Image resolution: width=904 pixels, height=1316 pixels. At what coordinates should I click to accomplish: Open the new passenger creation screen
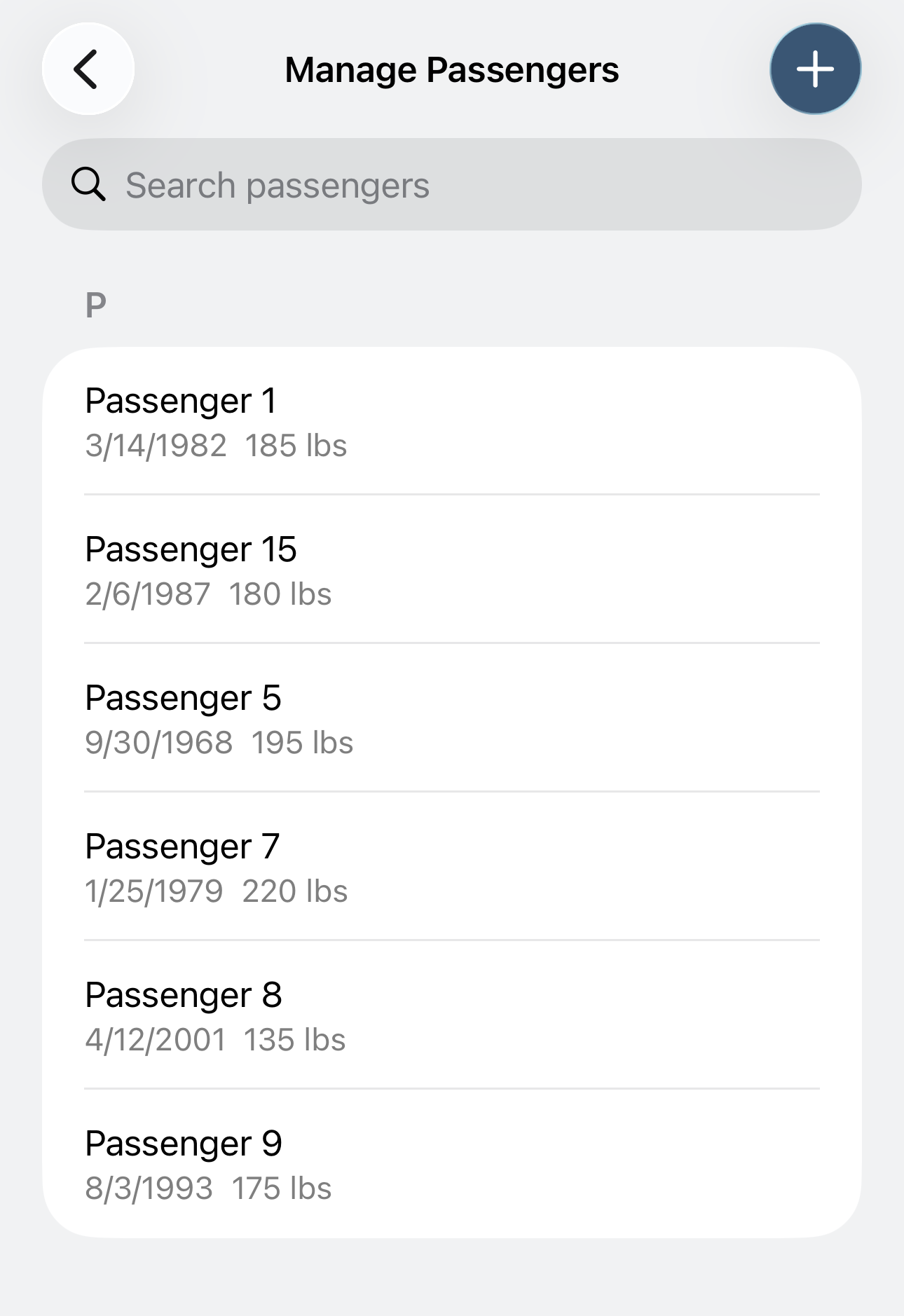[815, 69]
